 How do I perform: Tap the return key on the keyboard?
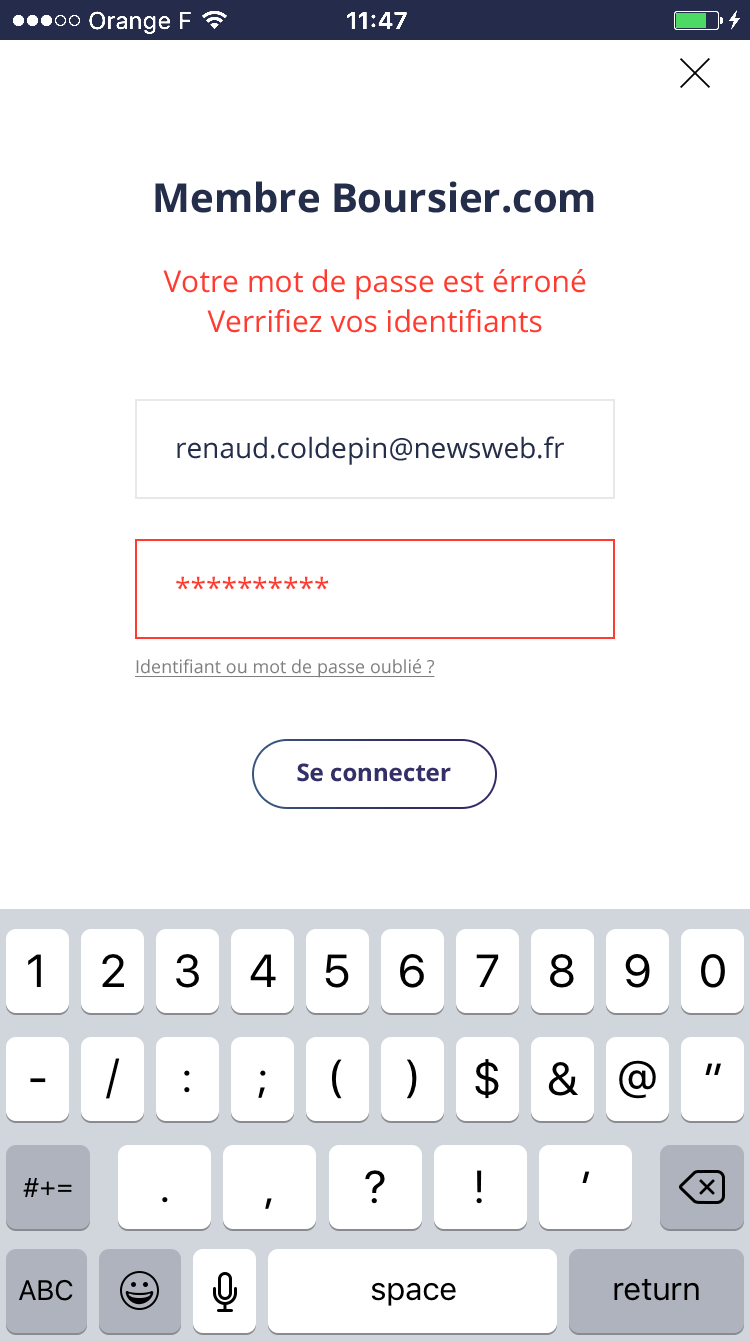[655, 1290]
